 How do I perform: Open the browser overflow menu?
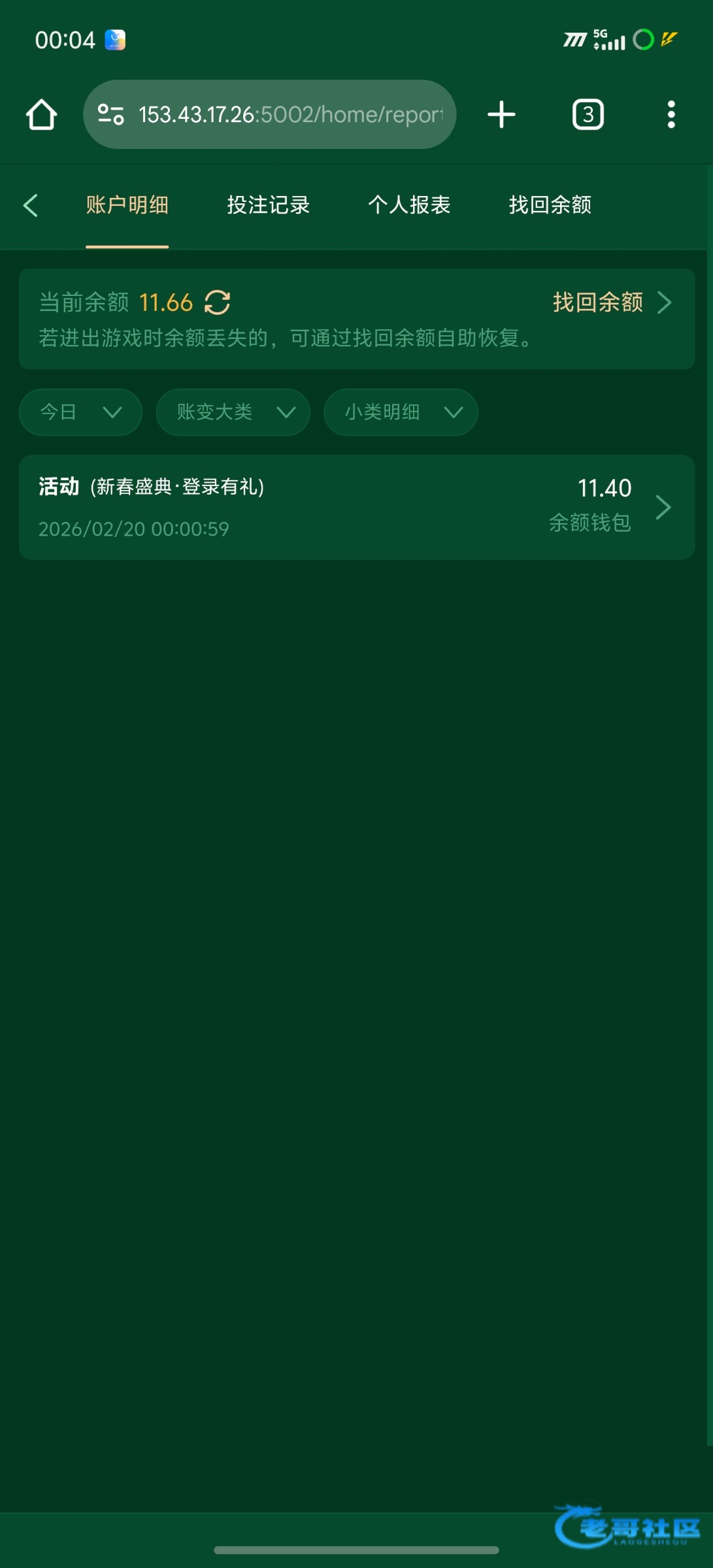pos(671,115)
